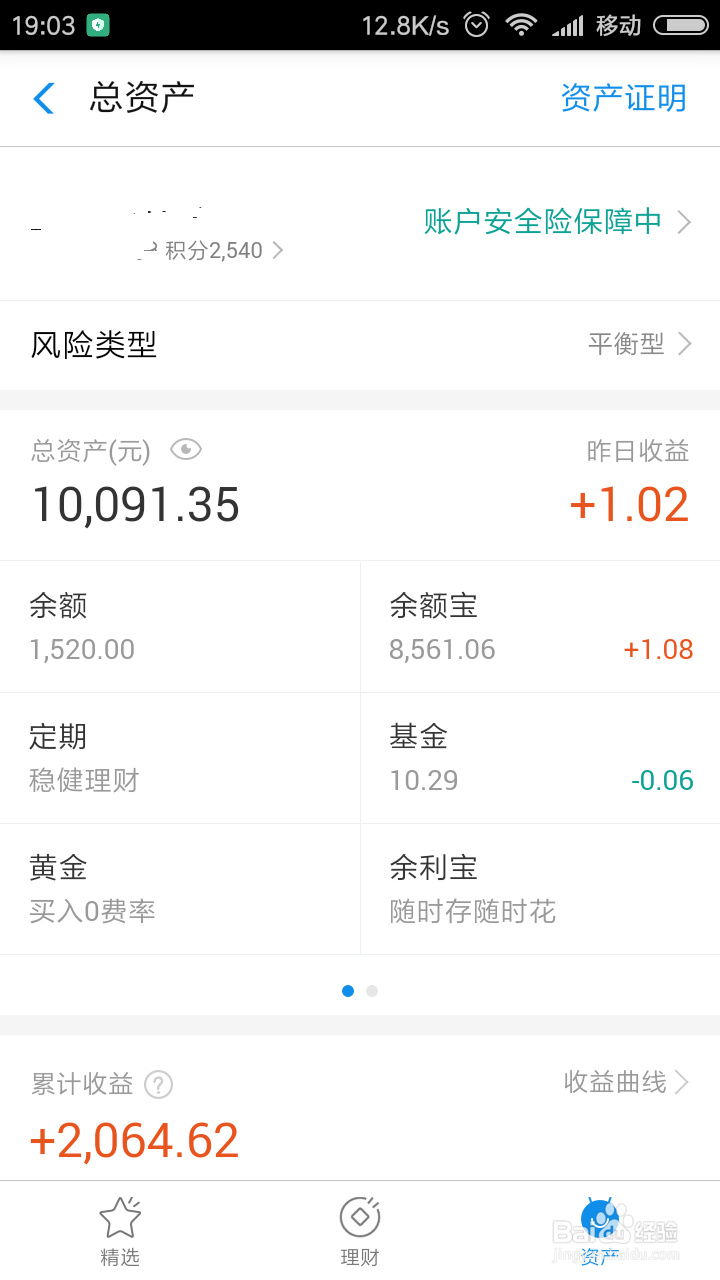
Task: Tap the 累计收益 amount +2,064.62
Action: pos(134,1140)
